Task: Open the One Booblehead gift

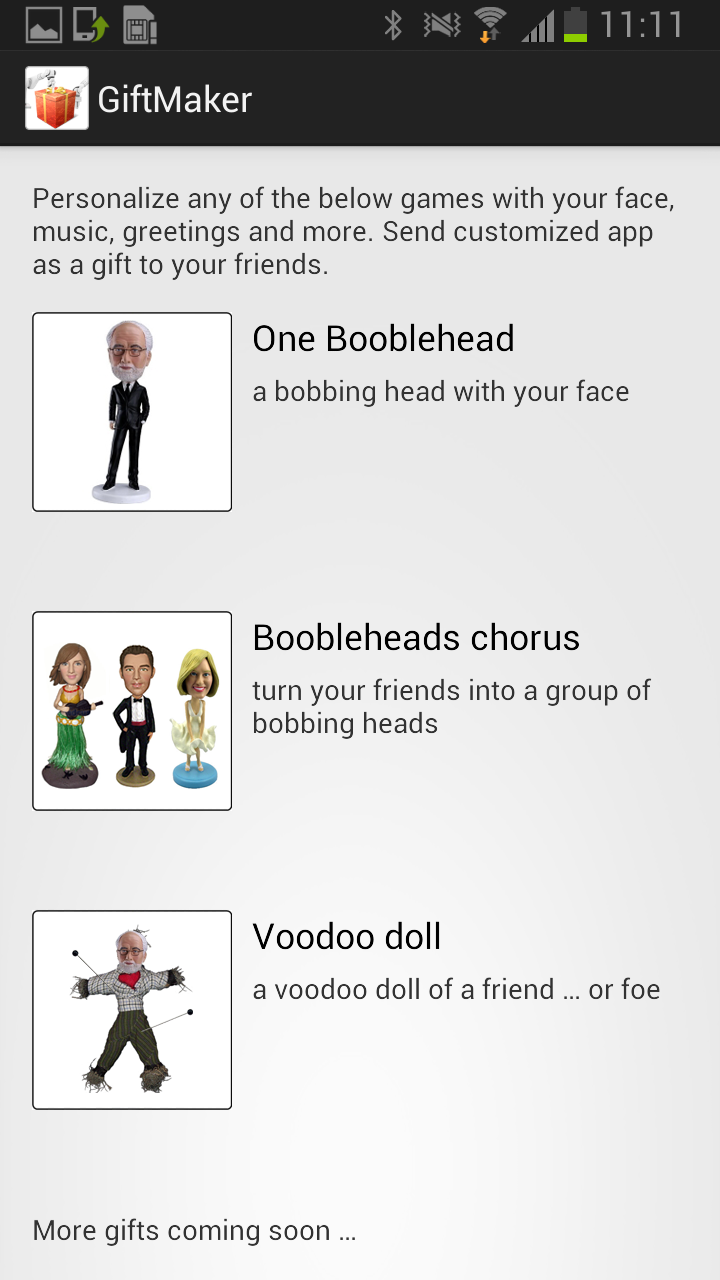Action: tap(384, 339)
